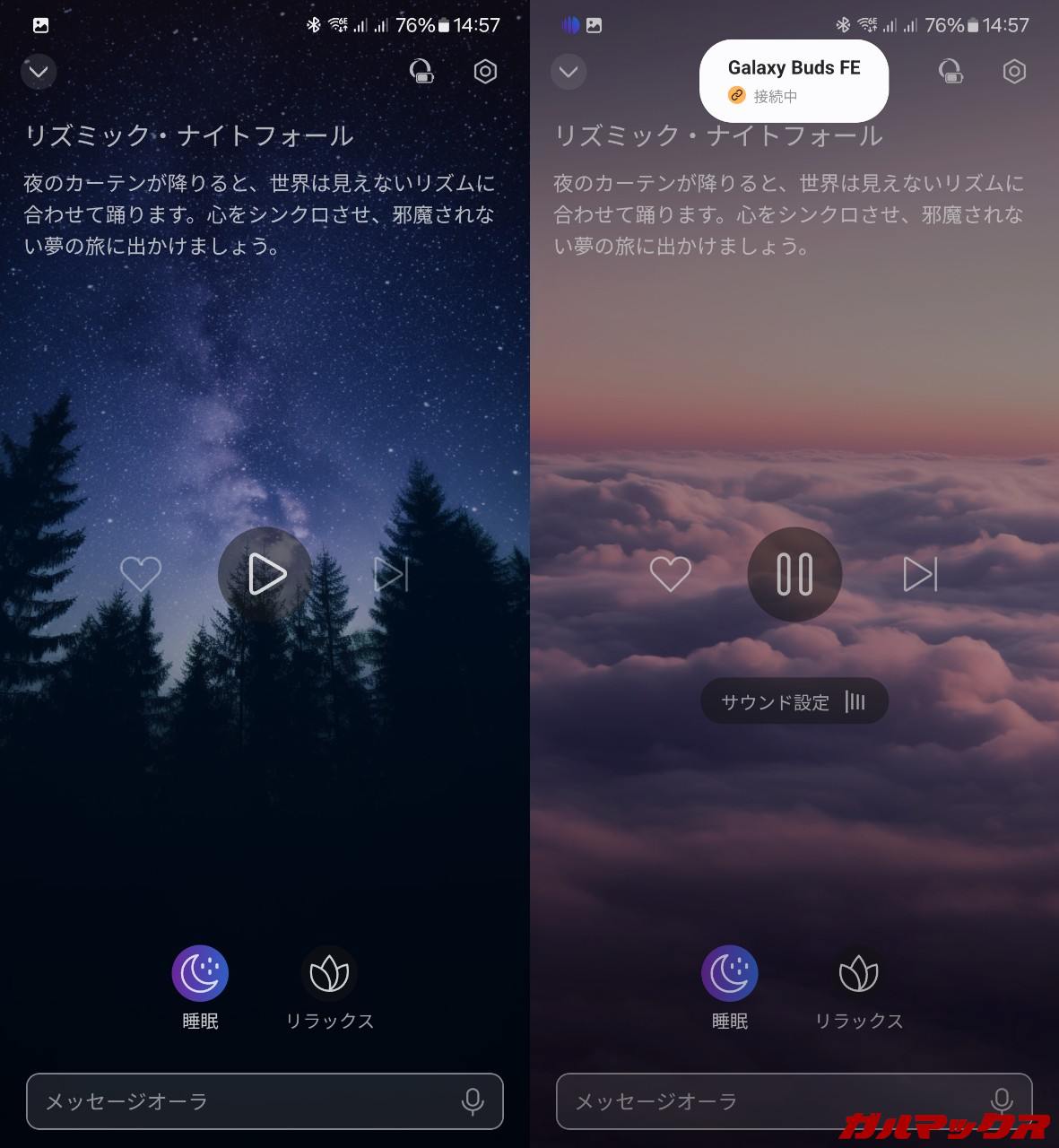Switch to リラックス mode on the cloud screen
Viewport: 1059px width, 1148px height.
[x=858, y=974]
